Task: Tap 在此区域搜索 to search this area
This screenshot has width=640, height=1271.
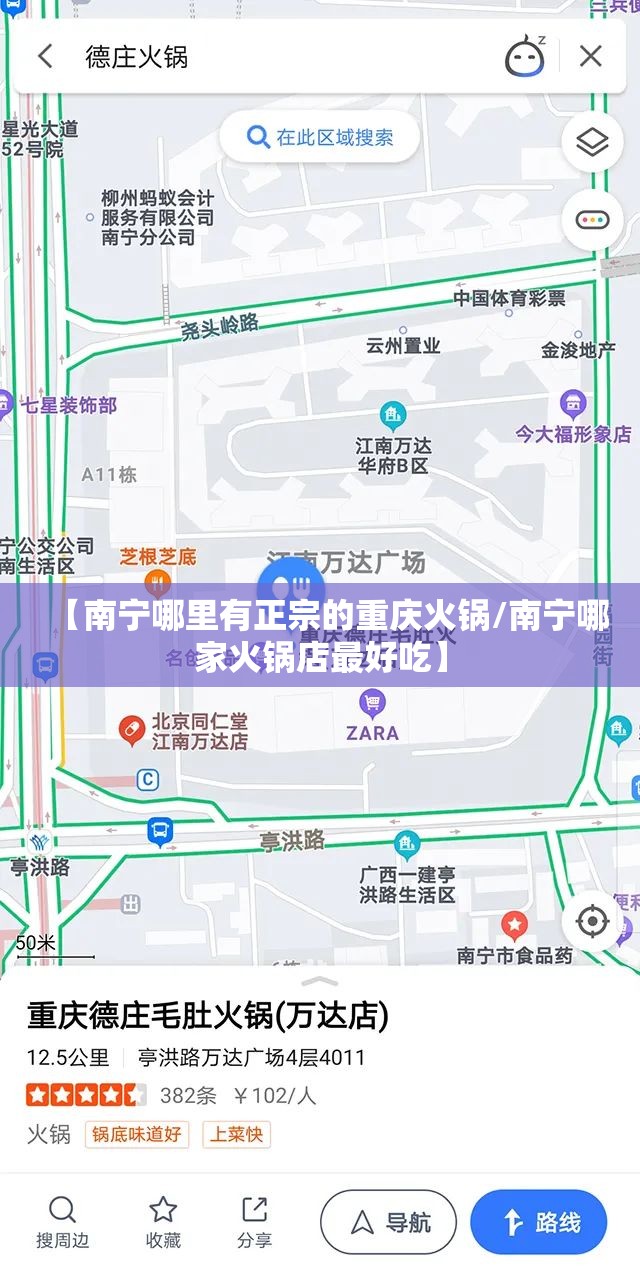Action: pos(320,138)
